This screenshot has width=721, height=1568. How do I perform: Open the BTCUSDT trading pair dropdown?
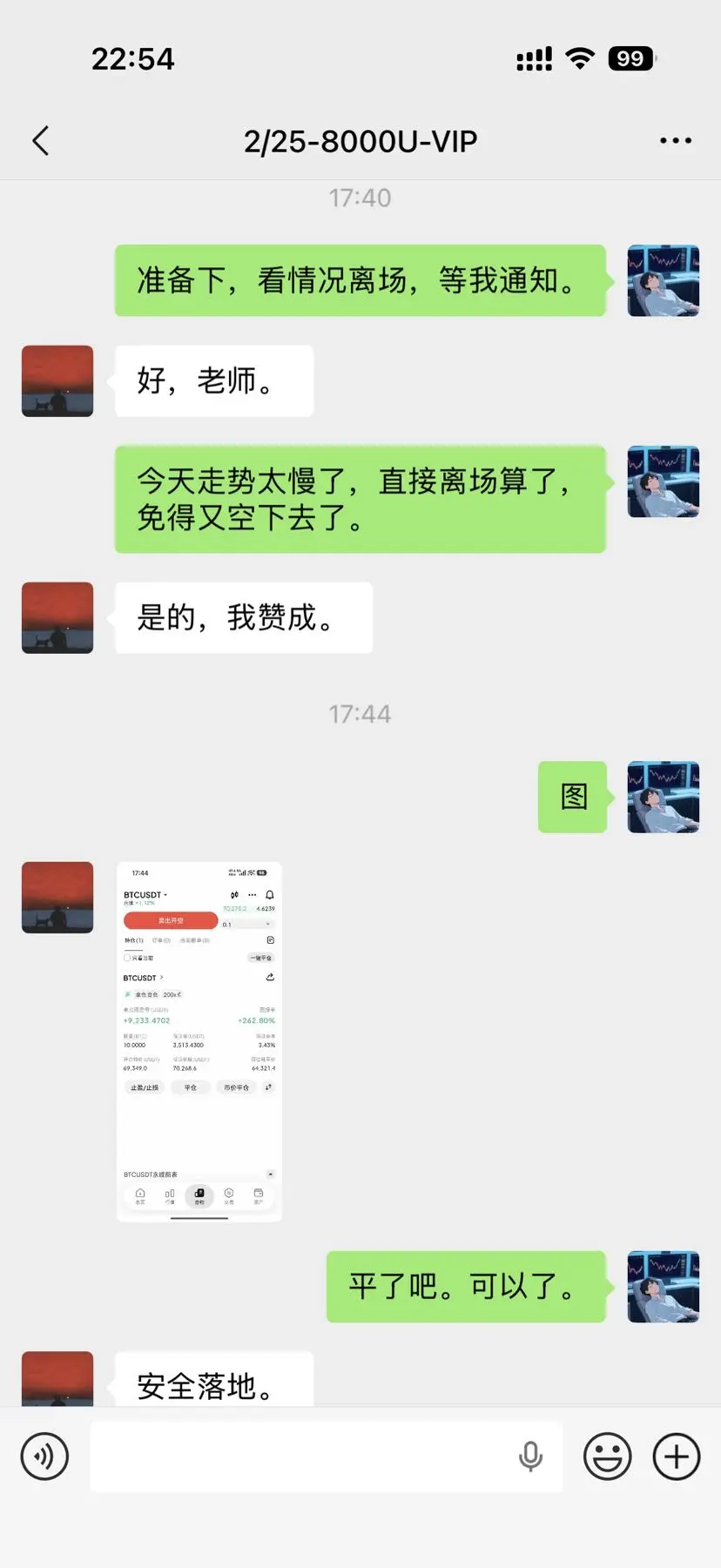point(145,895)
